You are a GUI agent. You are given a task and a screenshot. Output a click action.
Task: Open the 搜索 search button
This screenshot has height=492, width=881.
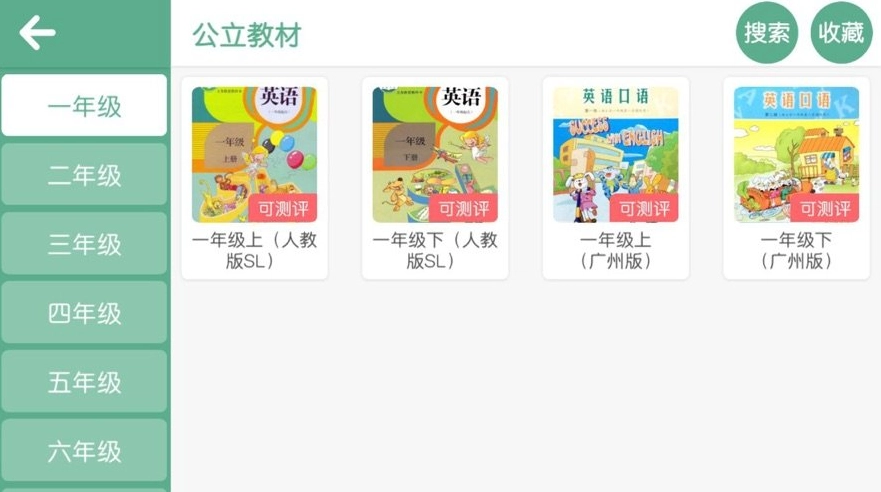(x=767, y=33)
